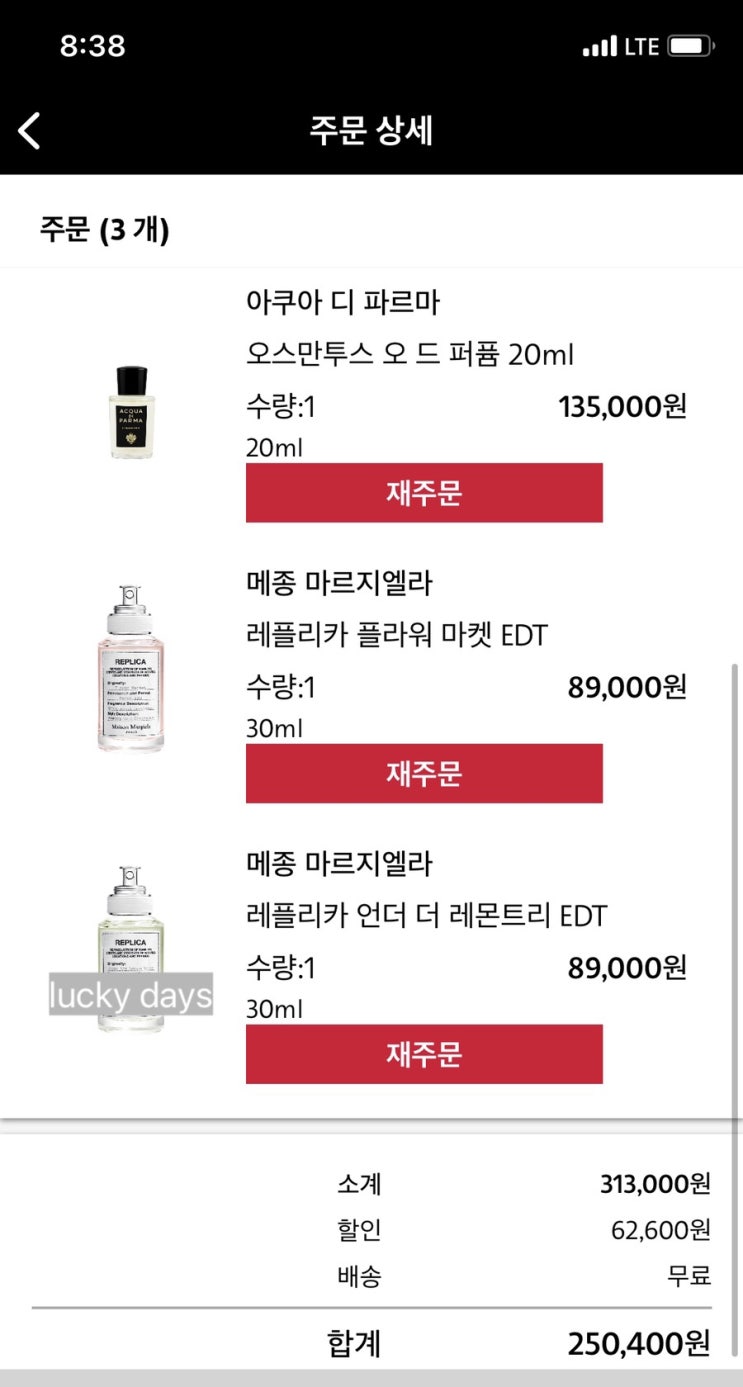Reorder 레플리카 언더 더 레몬트리 EDT

[424, 1054]
